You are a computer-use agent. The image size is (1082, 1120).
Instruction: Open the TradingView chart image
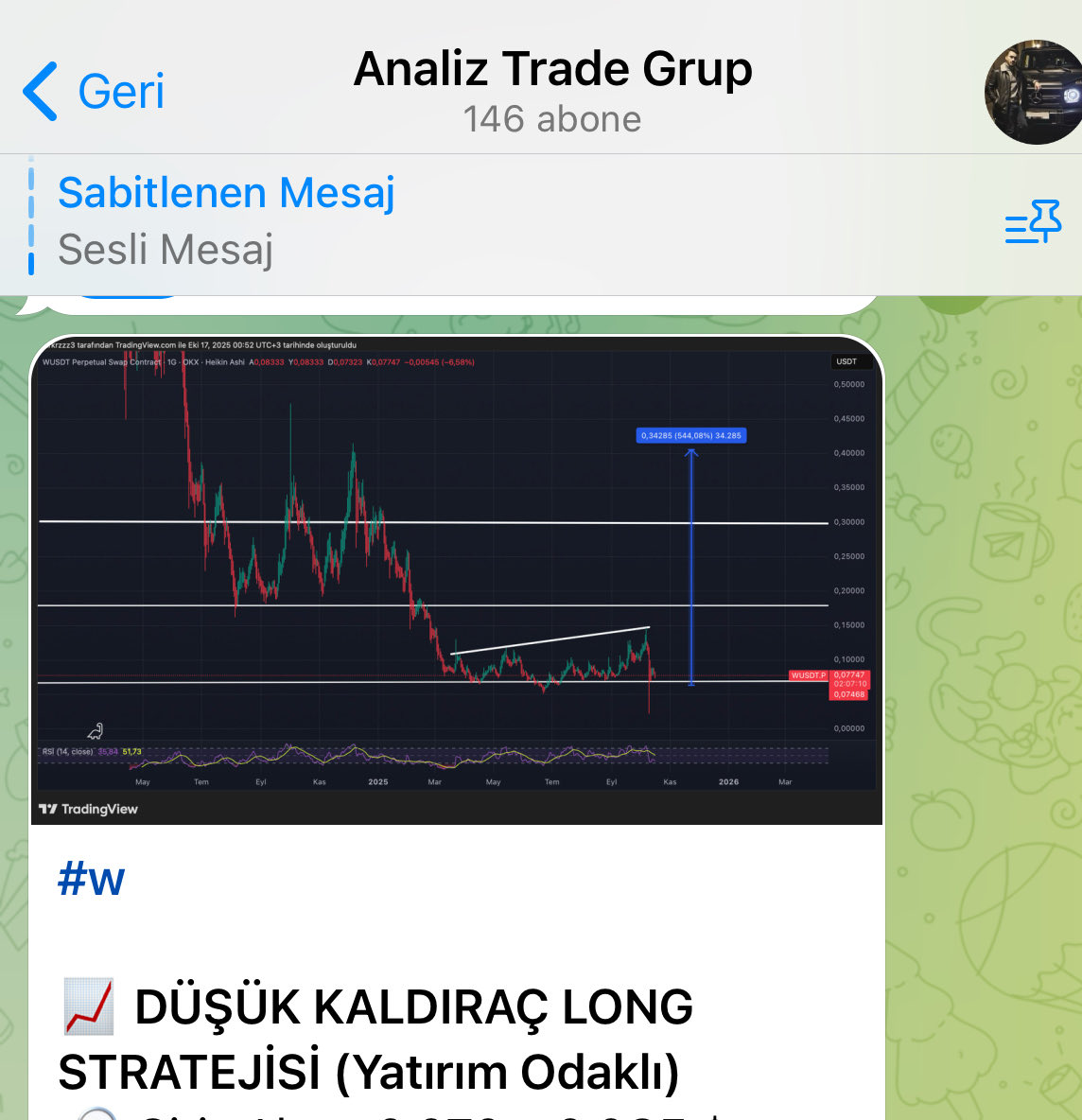[x=457, y=579]
